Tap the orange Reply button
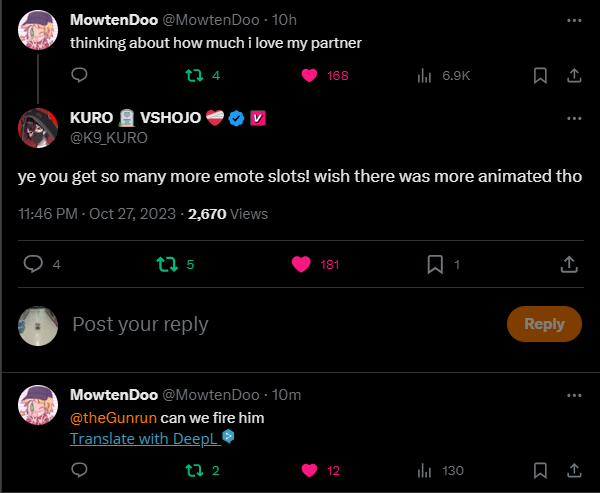The width and height of the screenshot is (600, 493). click(x=544, y=324)
